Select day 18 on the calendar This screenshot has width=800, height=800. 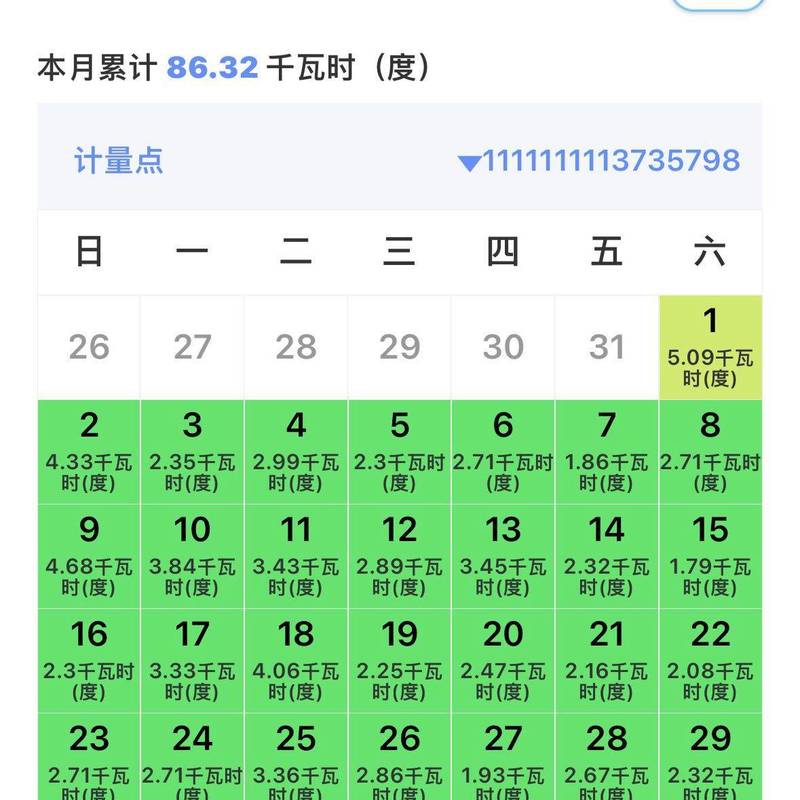296,659
